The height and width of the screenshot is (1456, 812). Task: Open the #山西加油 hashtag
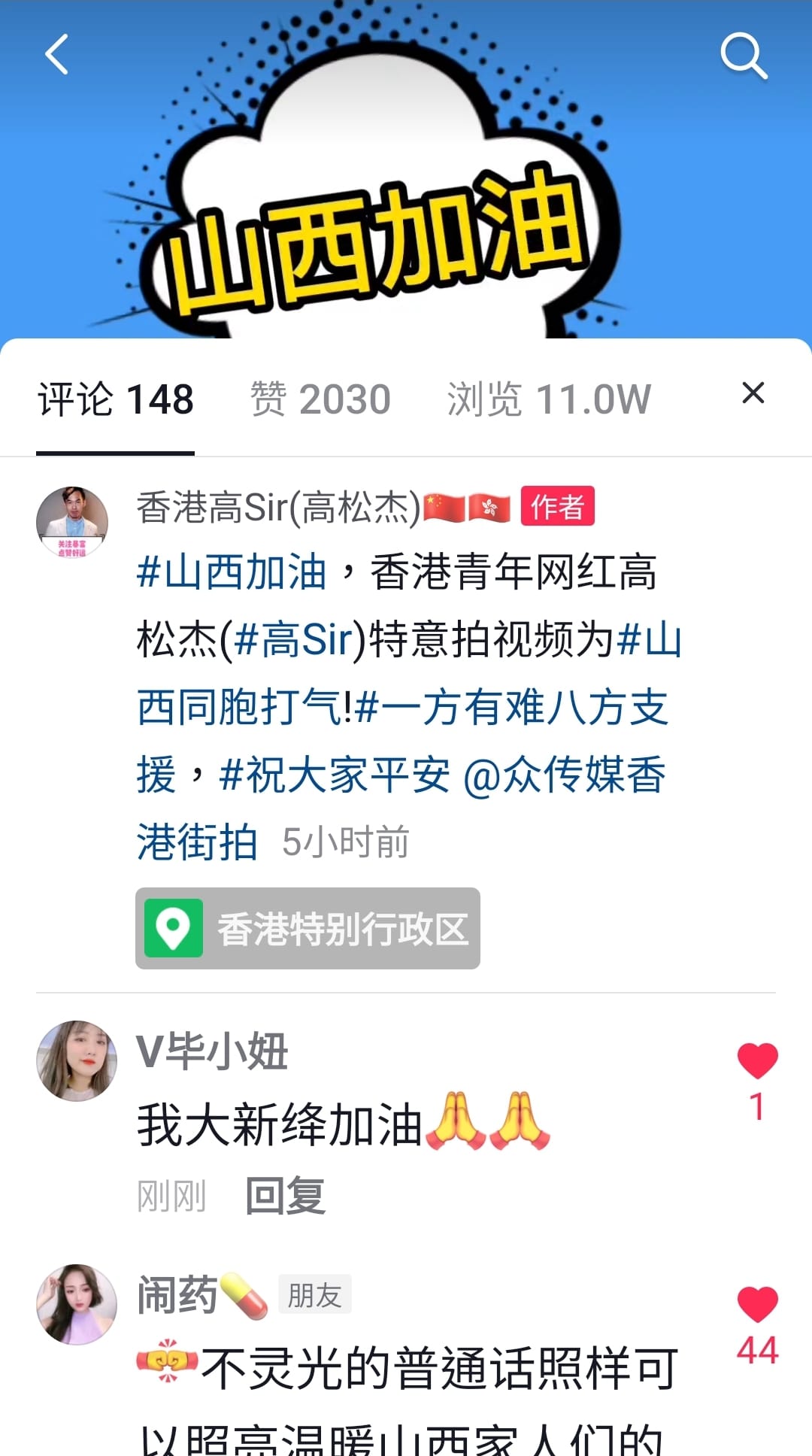click(232, 572)
